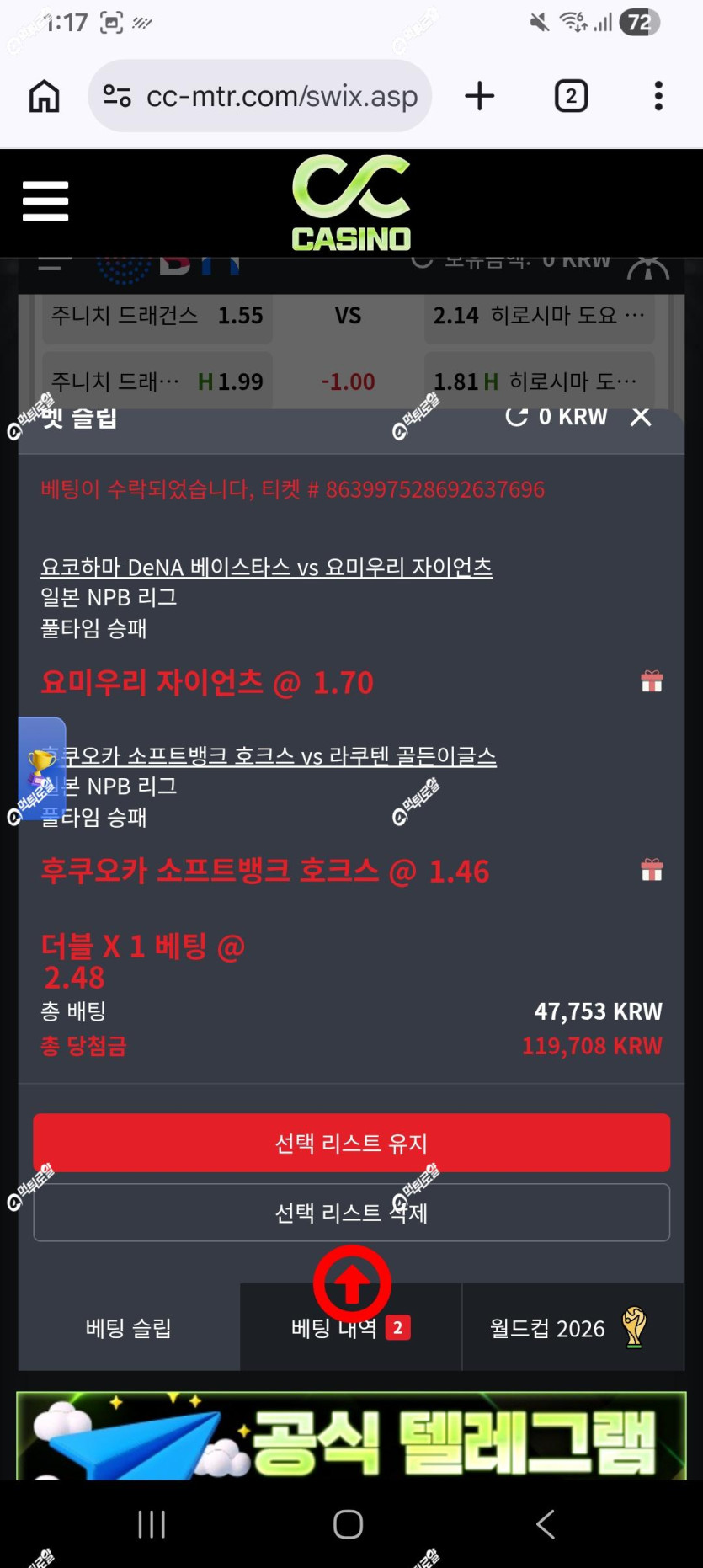Tap the gift icon beside 후쿠오카 소프트뱅크 호크스
The image size is (703, 1568).
click(x=652, y=869)
